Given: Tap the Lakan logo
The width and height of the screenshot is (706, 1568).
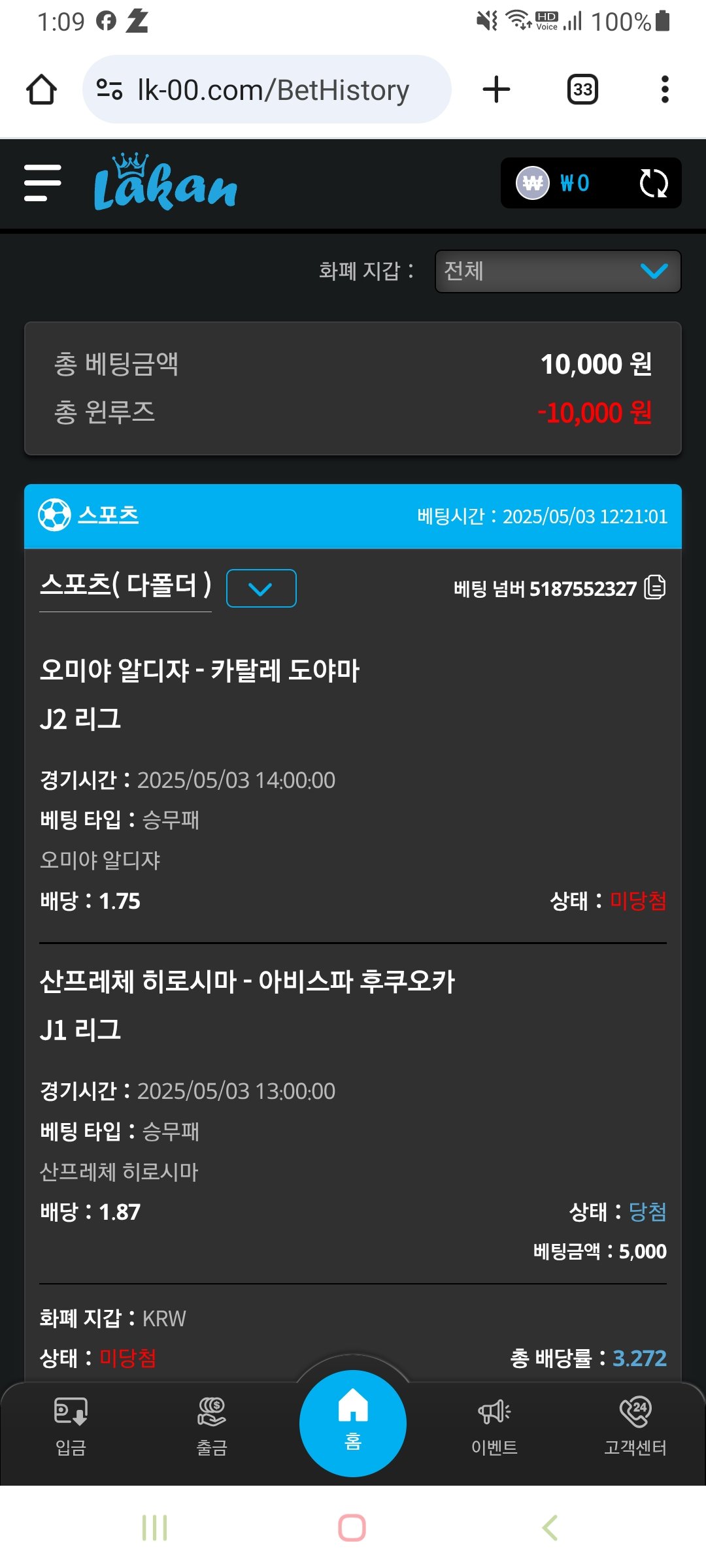Looking at the screenshot, I should point(165,184).
